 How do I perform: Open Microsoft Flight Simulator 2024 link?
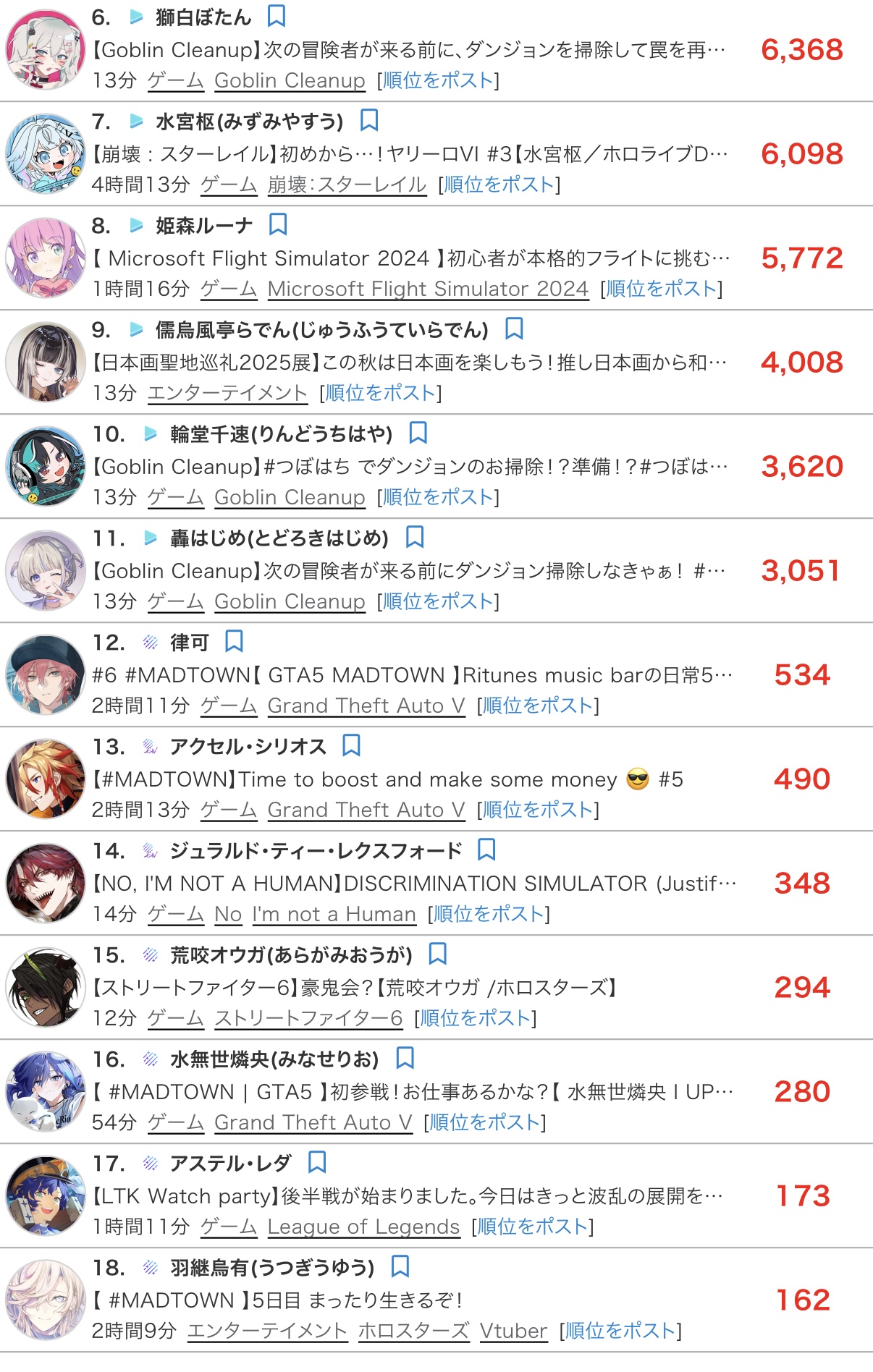click(428, 289)
